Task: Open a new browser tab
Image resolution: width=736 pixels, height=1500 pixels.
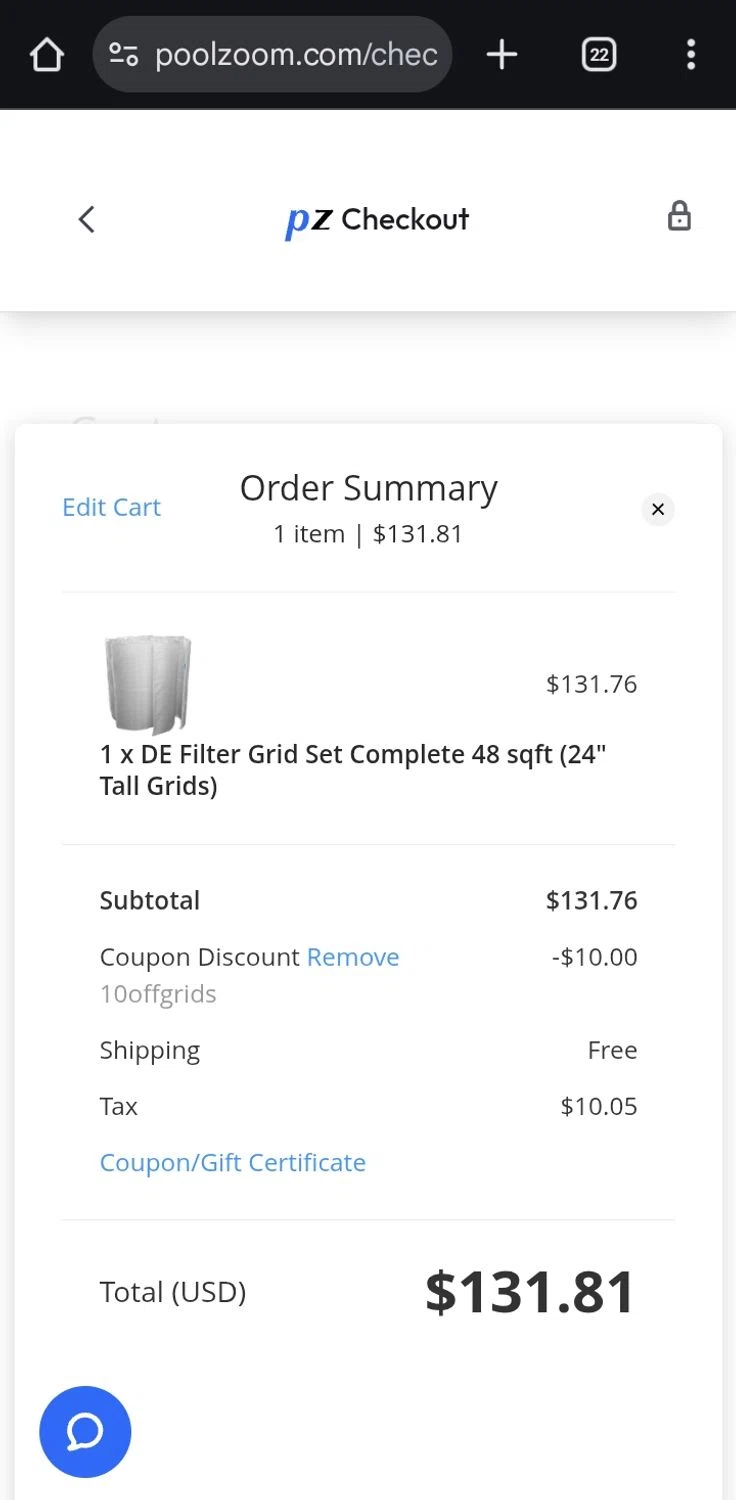Action: pos(502,55)
